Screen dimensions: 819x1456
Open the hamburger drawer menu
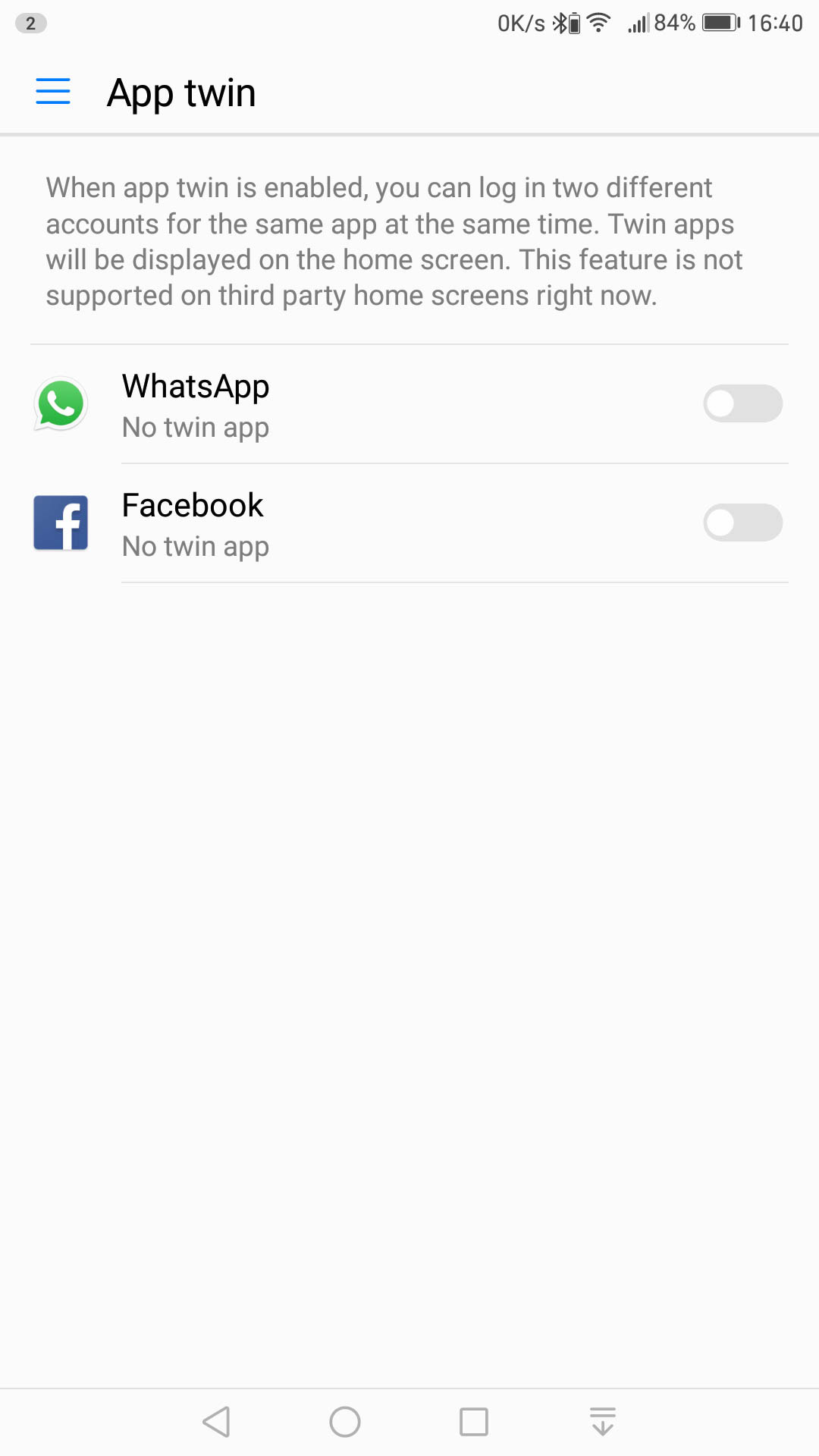(53, 92)
